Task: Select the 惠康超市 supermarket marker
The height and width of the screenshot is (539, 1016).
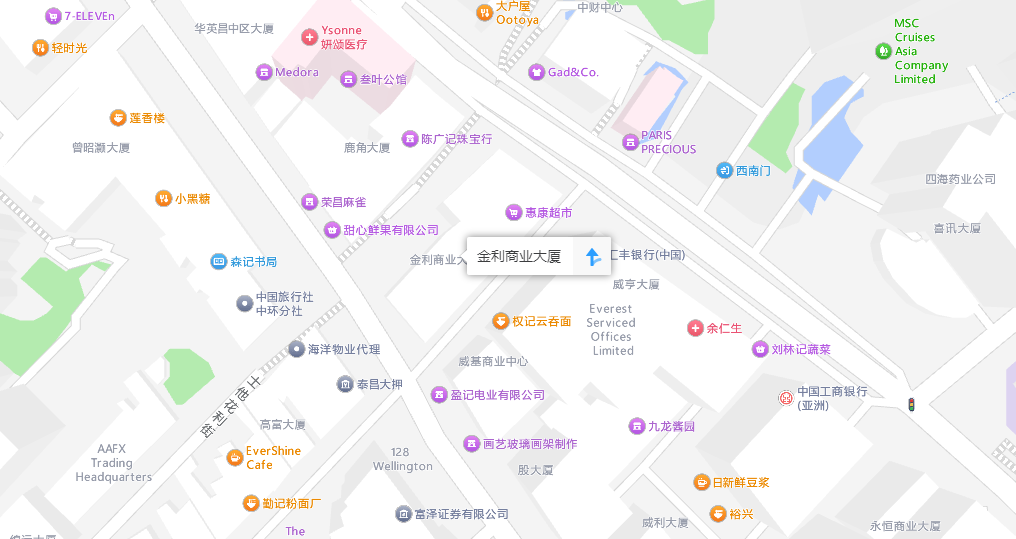Action: 514,213
